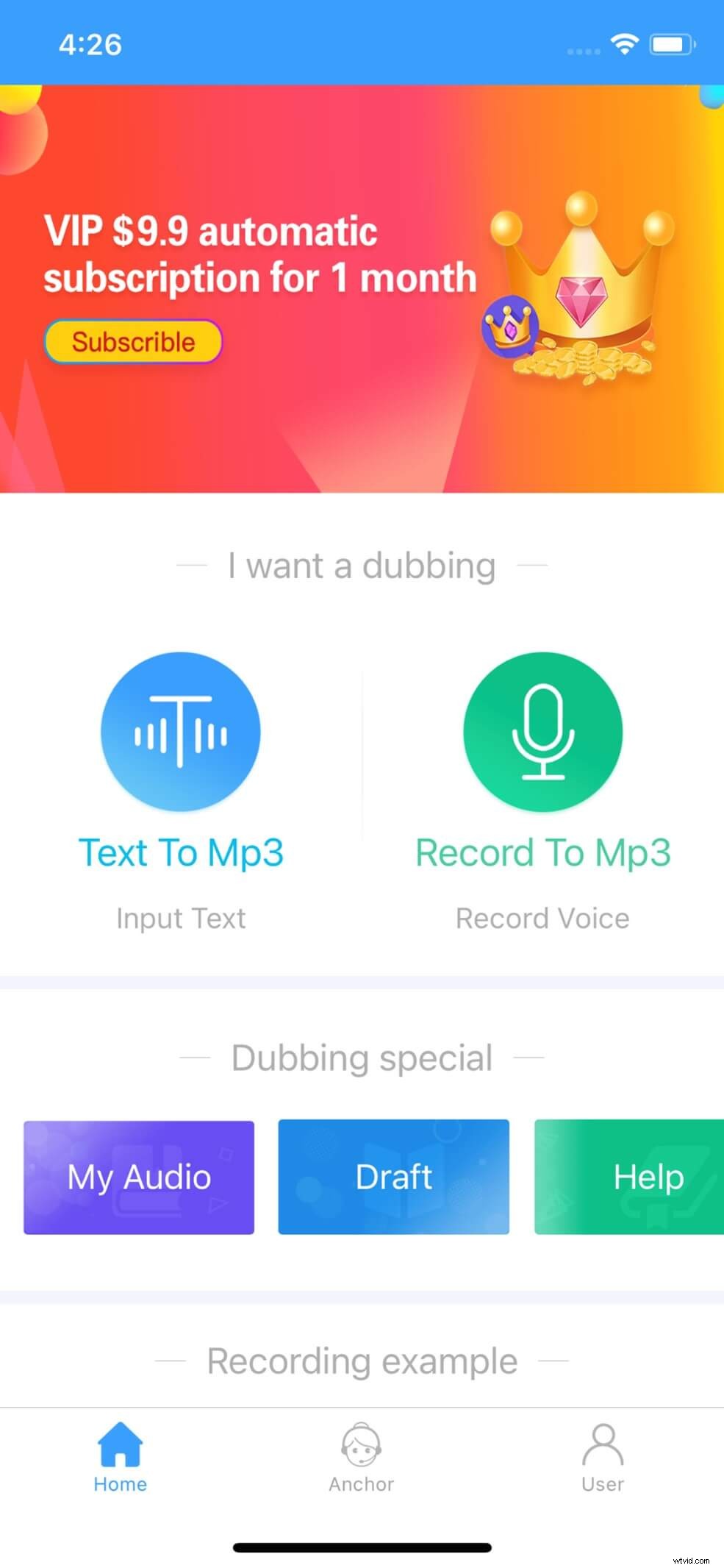Viewport: 724px width, 1568px height.
Task: Select Input Text under Text To Mp3
Action: pyautogui.click(x=180, y=918)
